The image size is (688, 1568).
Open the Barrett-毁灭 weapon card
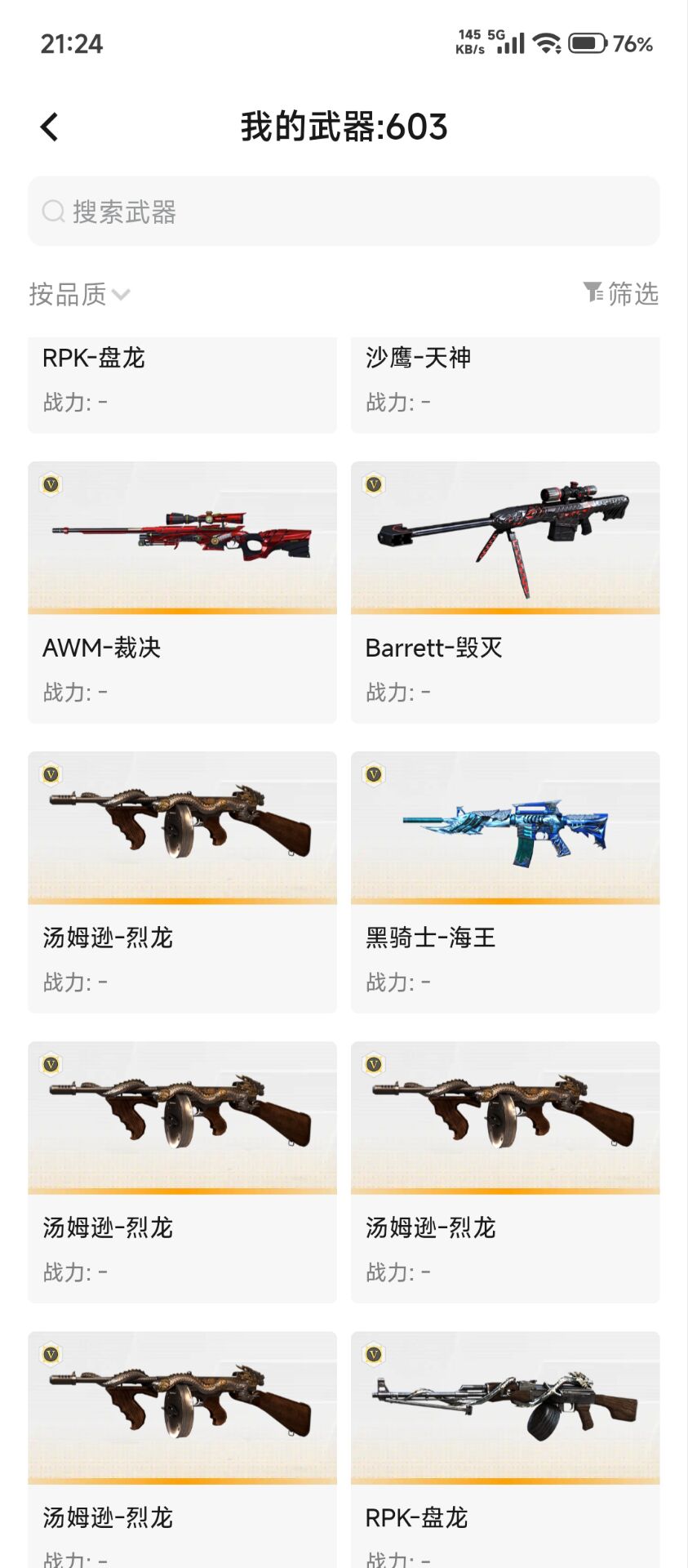pyautogui.click(x=505, y=592)
